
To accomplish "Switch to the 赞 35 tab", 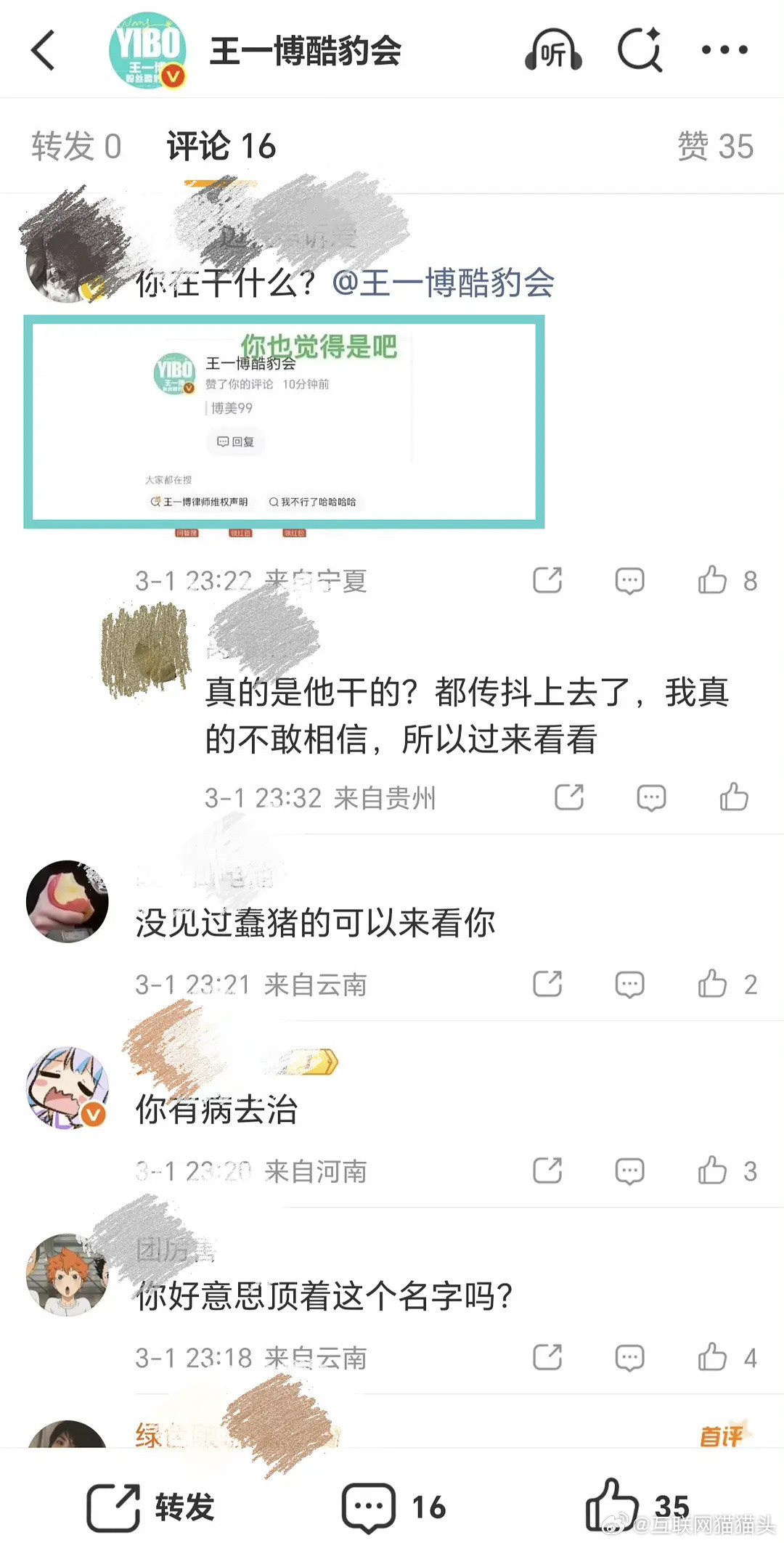I will (715, 147).
